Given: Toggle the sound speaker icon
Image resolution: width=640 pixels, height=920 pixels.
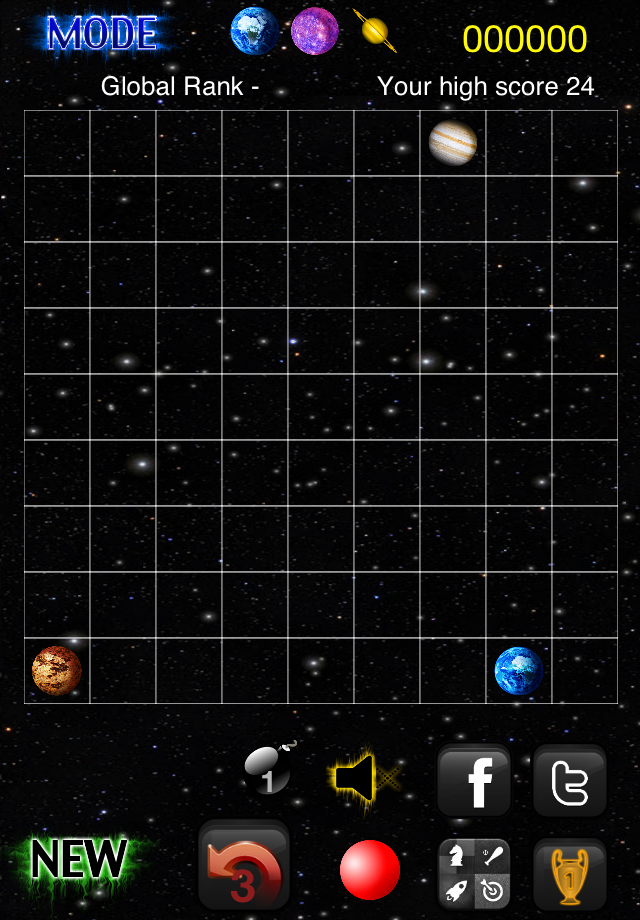Looking at the screenshot, I should [x=364, y=776].
